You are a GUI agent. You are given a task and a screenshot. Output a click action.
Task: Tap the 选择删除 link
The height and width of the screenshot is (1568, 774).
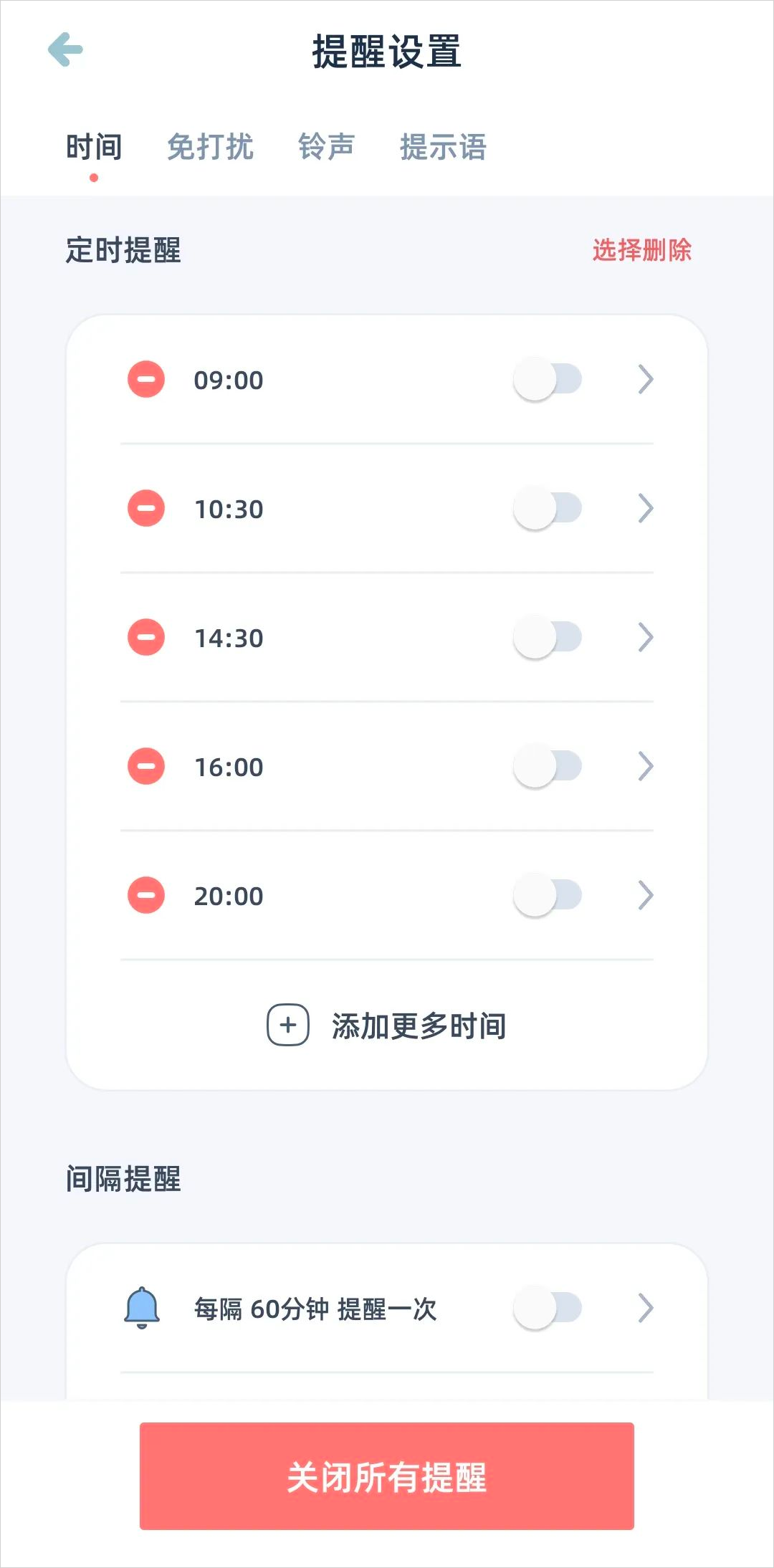(641, 250)
